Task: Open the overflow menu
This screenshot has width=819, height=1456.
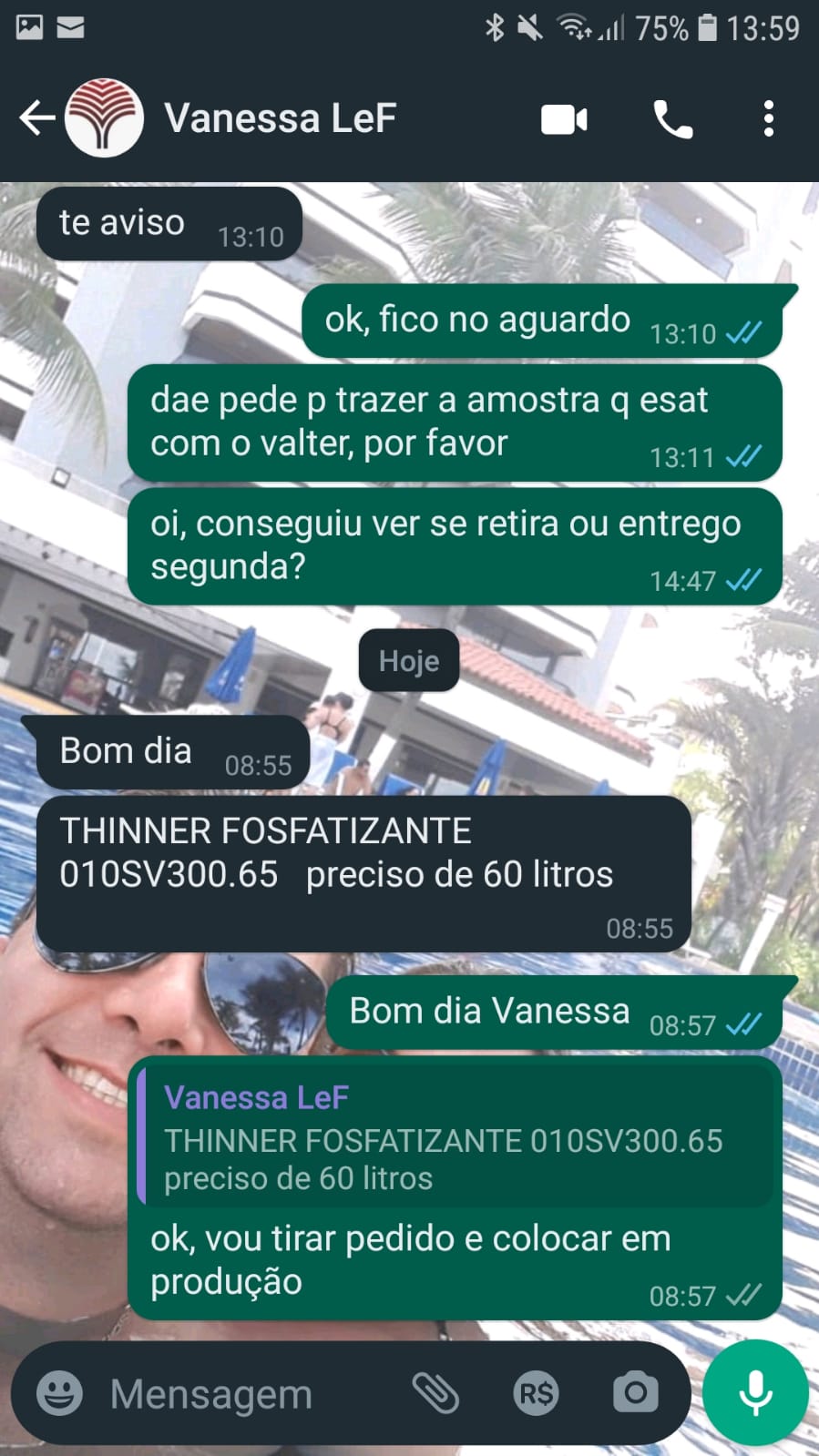Action: (x=768, y=119)
